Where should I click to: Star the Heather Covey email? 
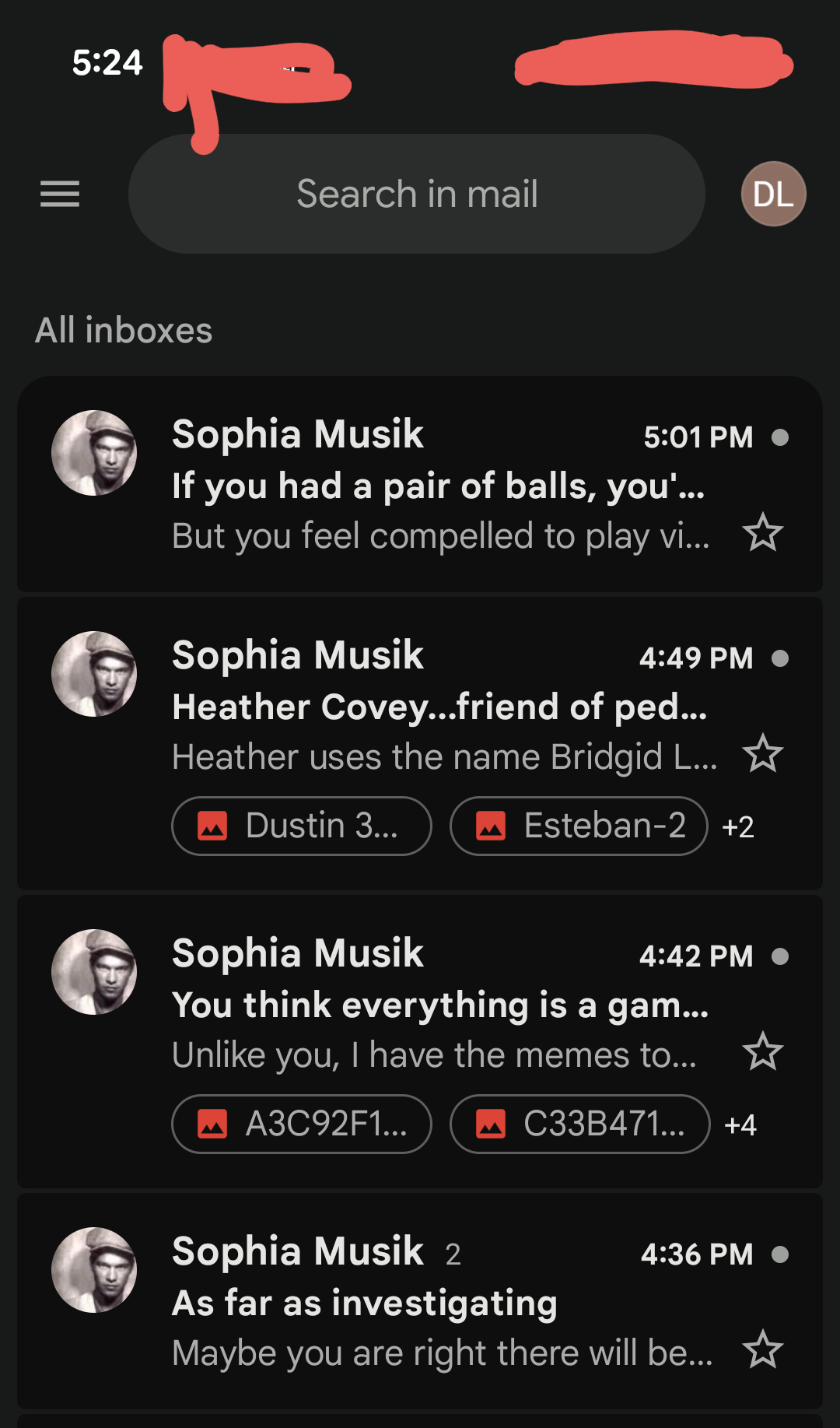[762, 753]
